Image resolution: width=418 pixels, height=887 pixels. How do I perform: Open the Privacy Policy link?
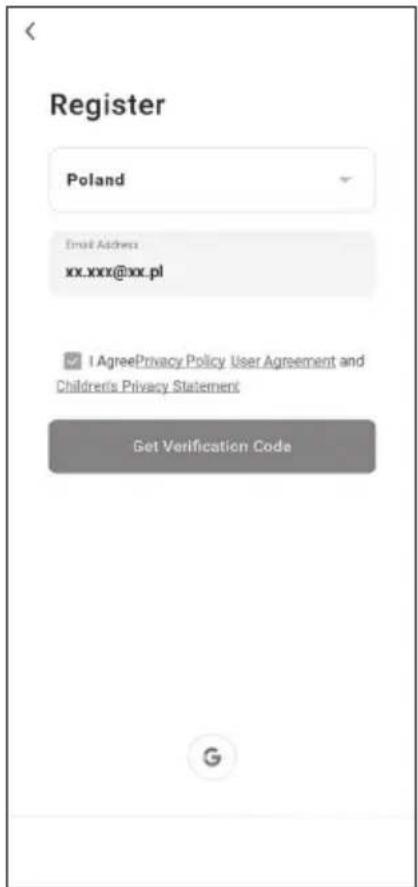click(x=181, y=361)
